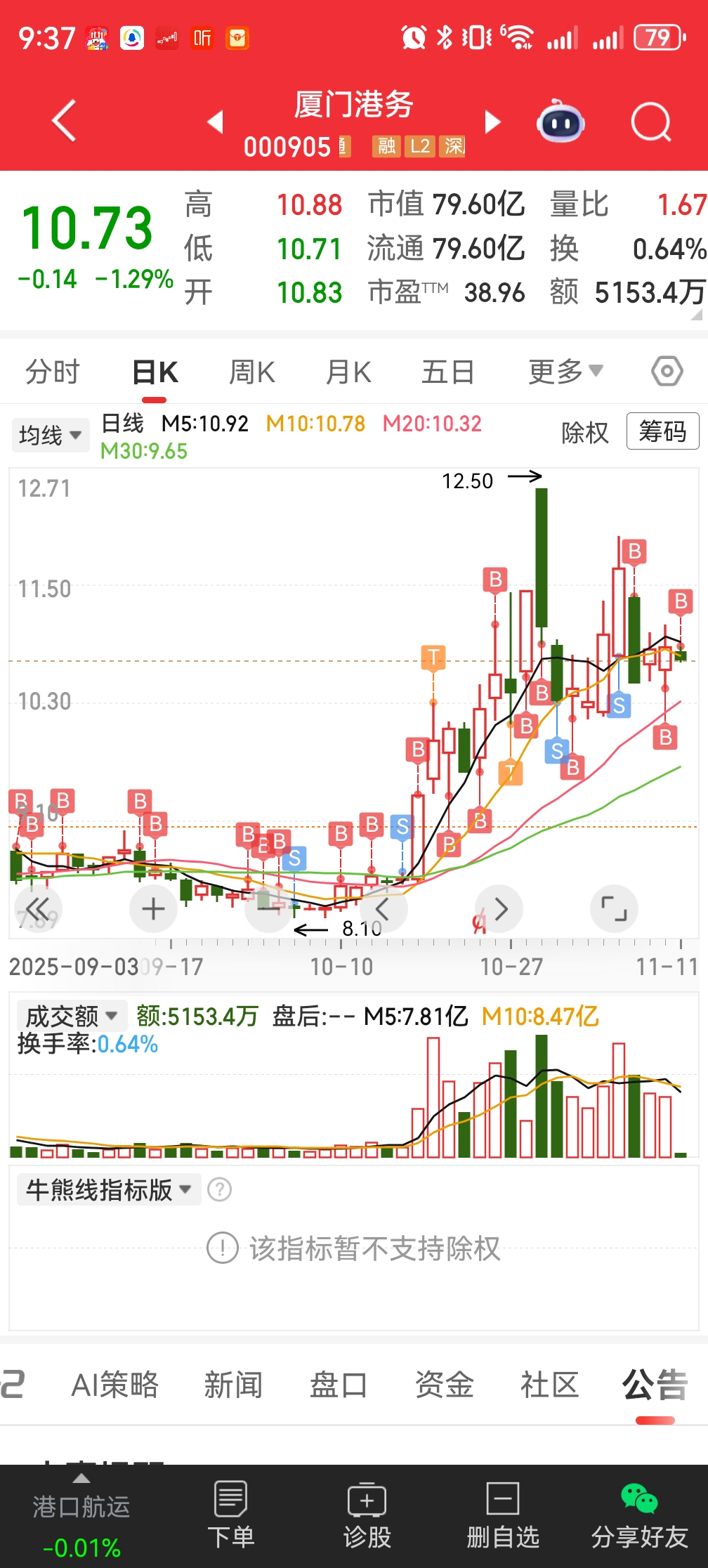
Task: Open chart settings hexagon icon
Action: point(667,371)
